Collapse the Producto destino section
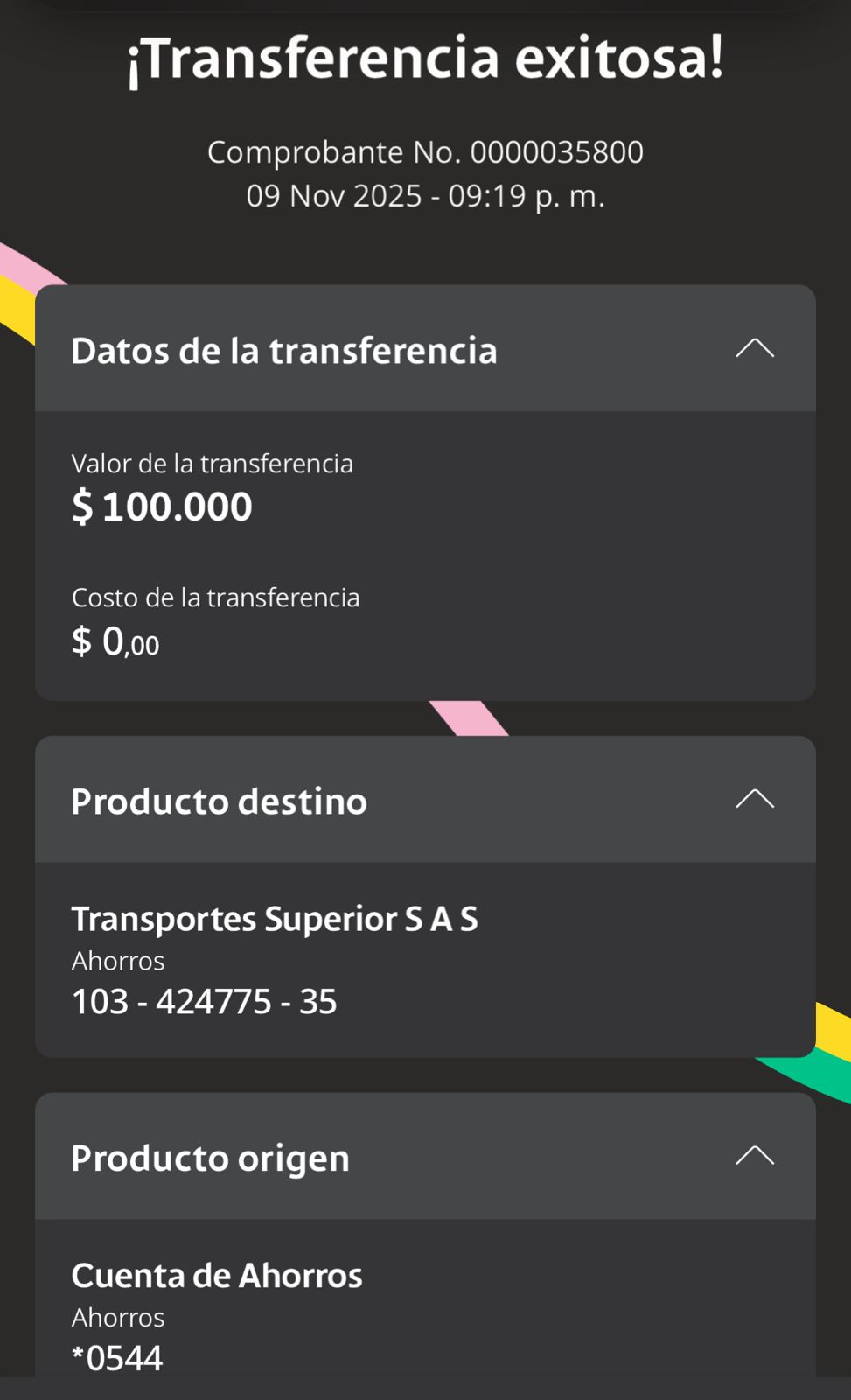851x1400 pixels. tap(754, 799)
